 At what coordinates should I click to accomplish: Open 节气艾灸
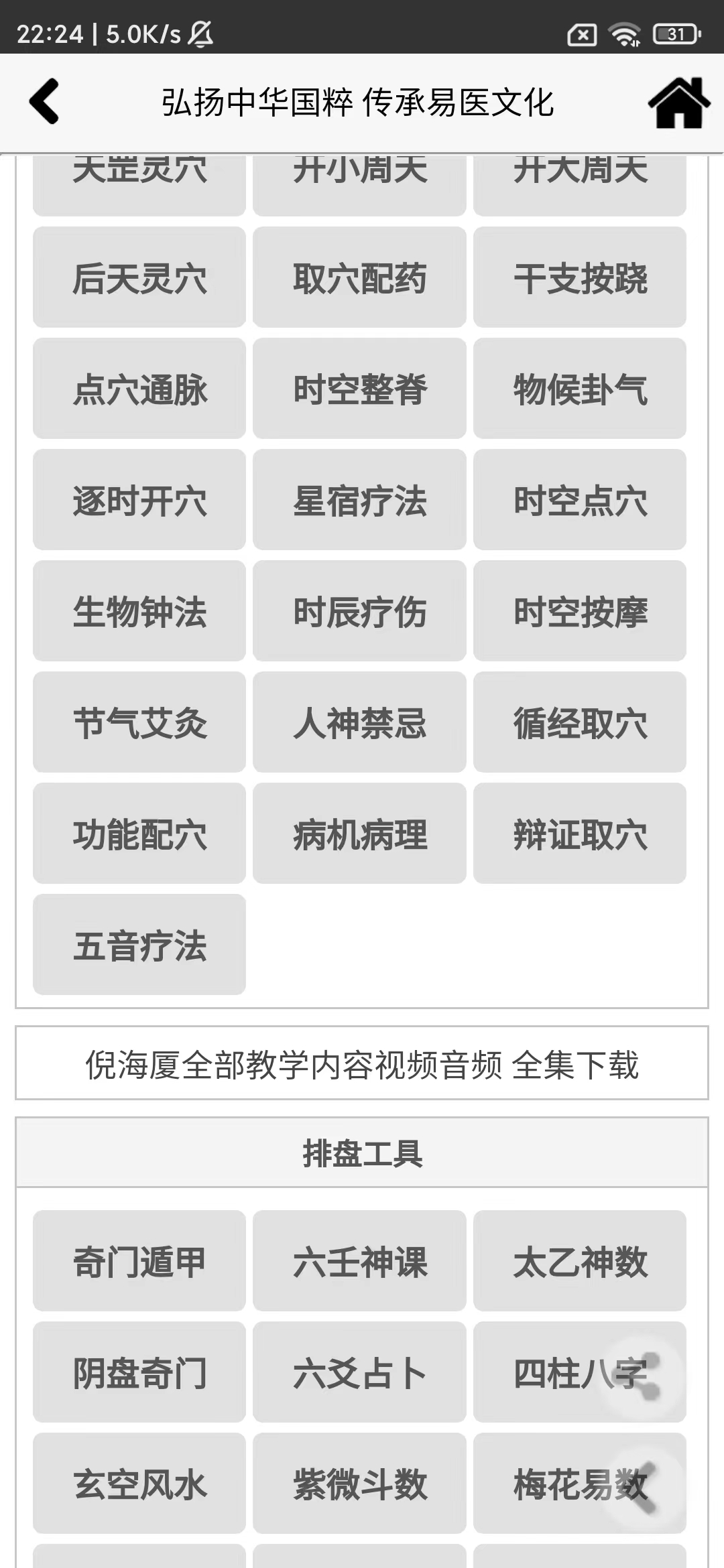pyautogui.click(x=139, y=722)
